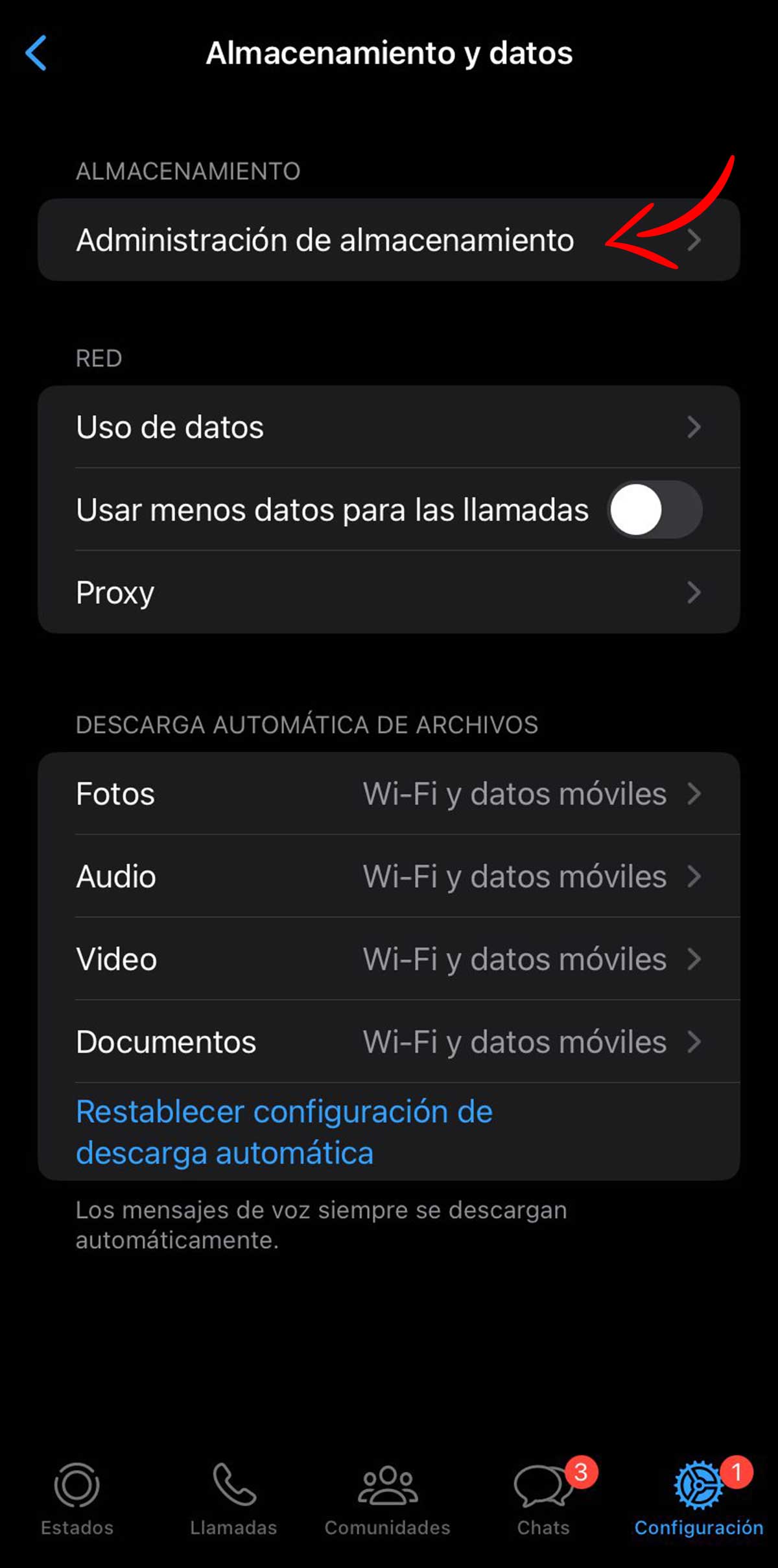
Task: Open Administración de almacenamiento
Action: click(388, 240)
